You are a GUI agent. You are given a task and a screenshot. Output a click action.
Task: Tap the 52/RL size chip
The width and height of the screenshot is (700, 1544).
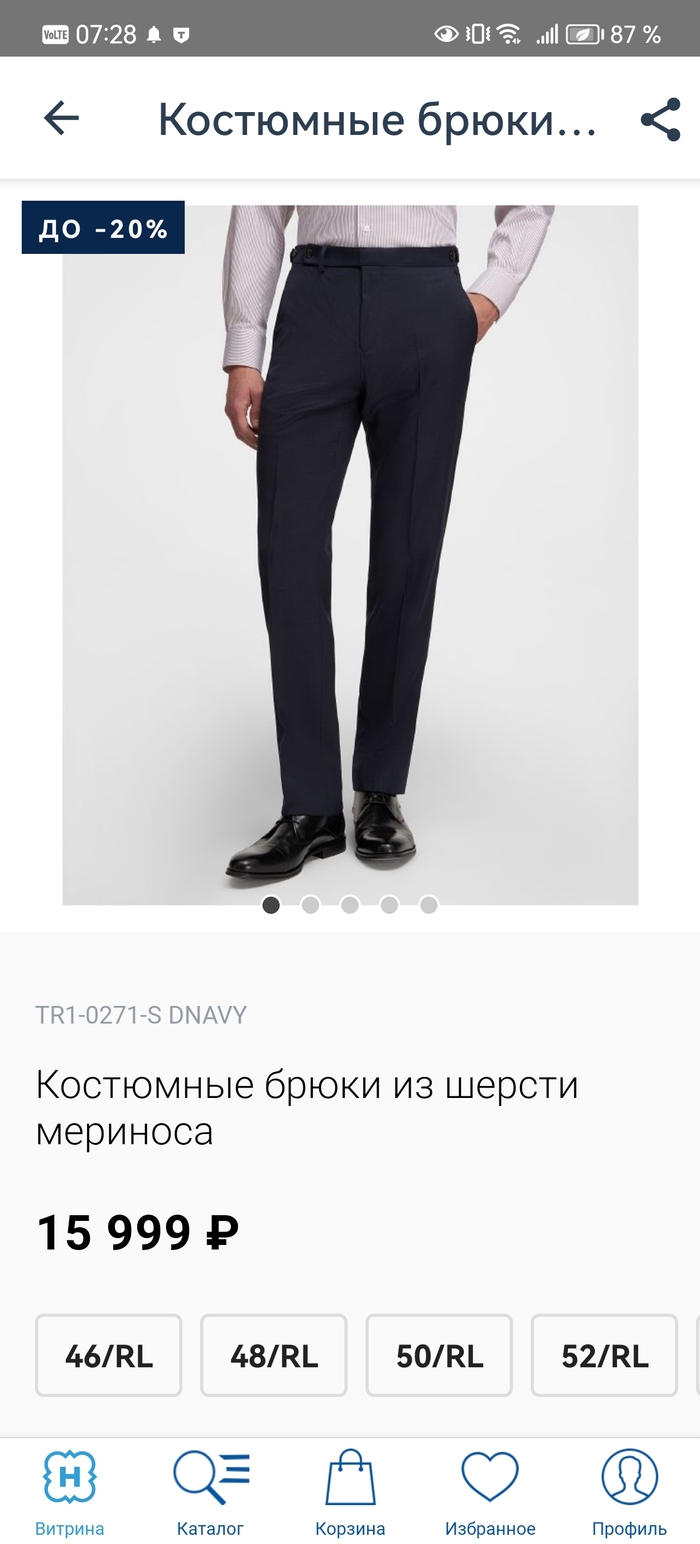click(604, 1355)
